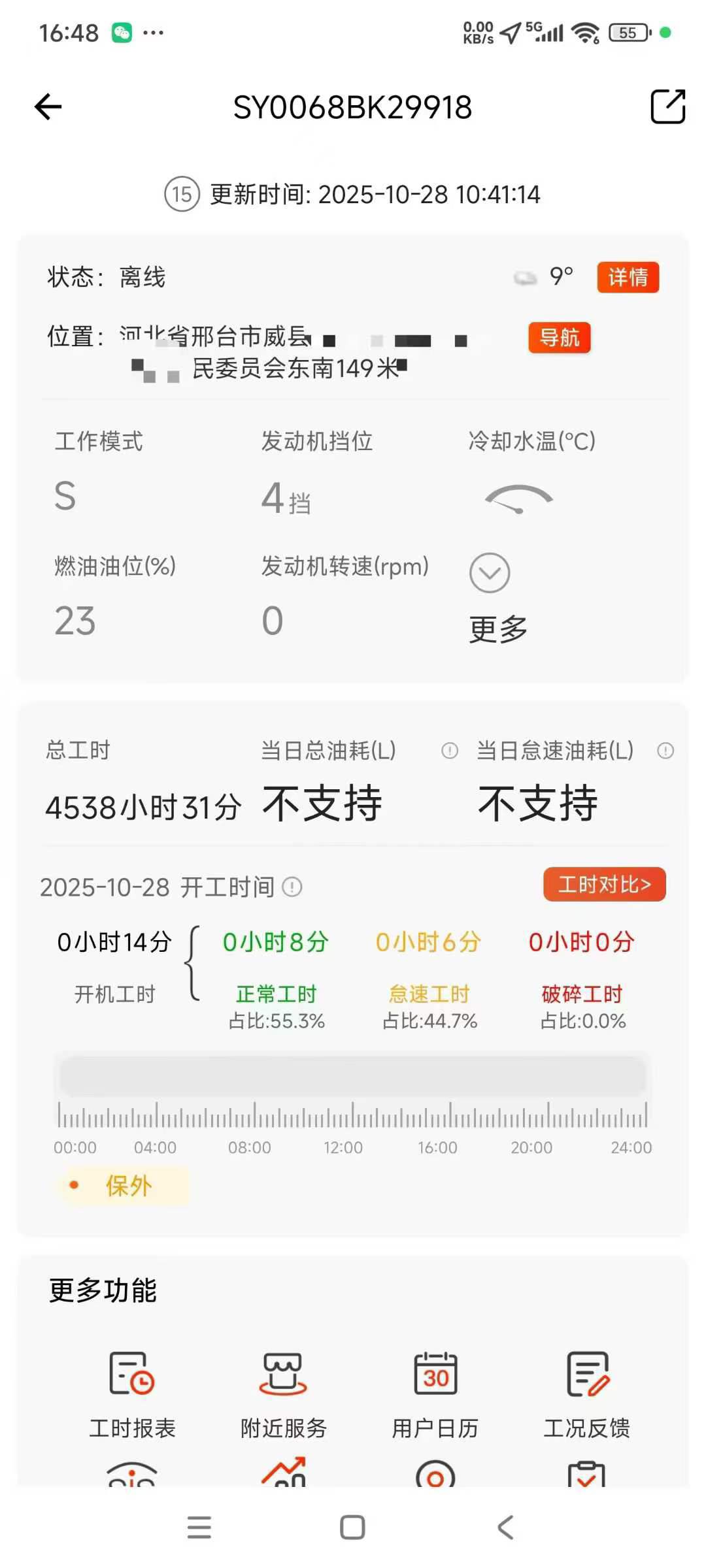The width and height of the screenshot is (706, 1568).
Task: Tap the back arrow to leave device page
Action: coord(47,107)
